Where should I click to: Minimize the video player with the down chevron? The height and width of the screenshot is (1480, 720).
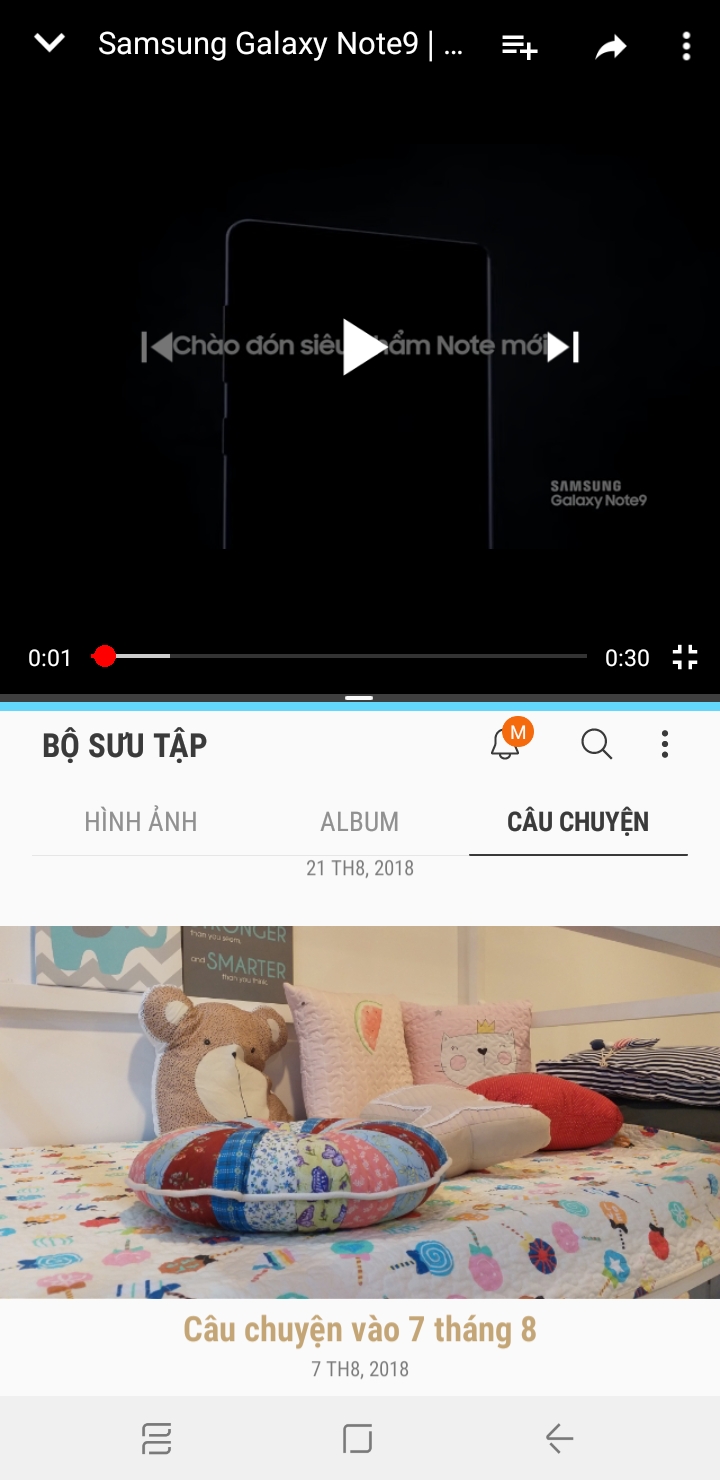49,44
